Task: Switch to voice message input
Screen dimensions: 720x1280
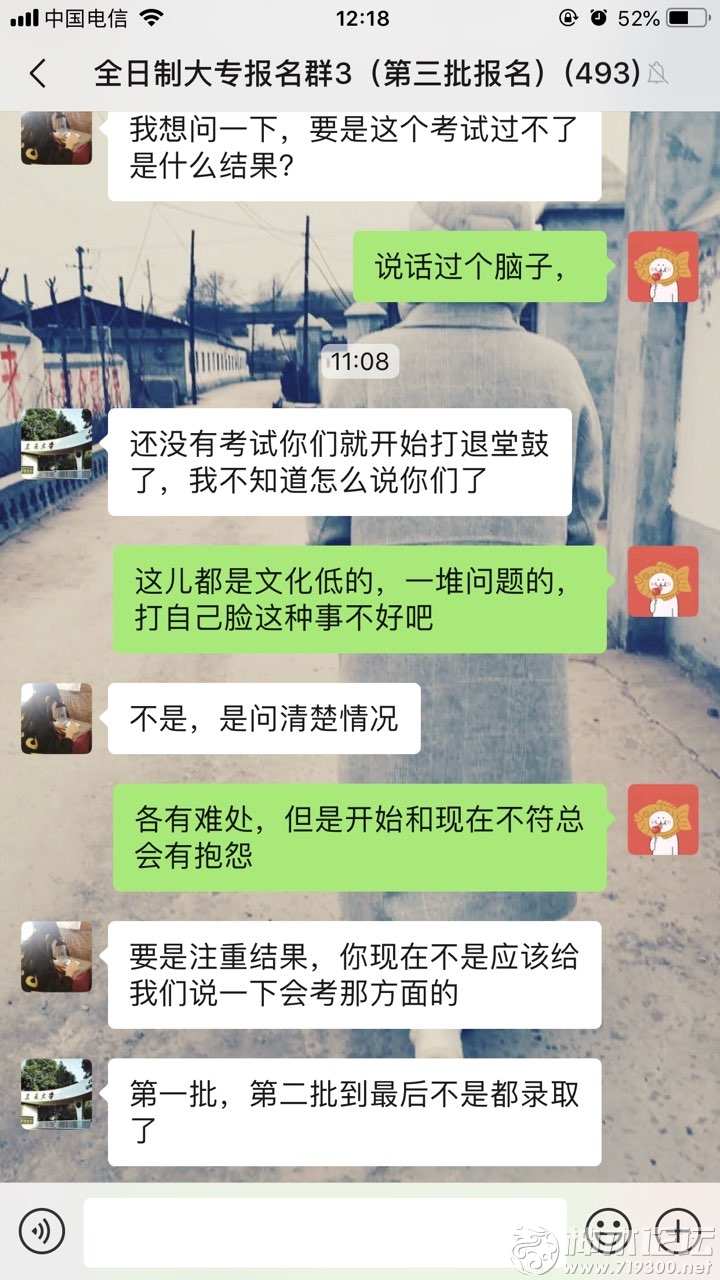Action: pyautogui.click(x=41, y=1231)
